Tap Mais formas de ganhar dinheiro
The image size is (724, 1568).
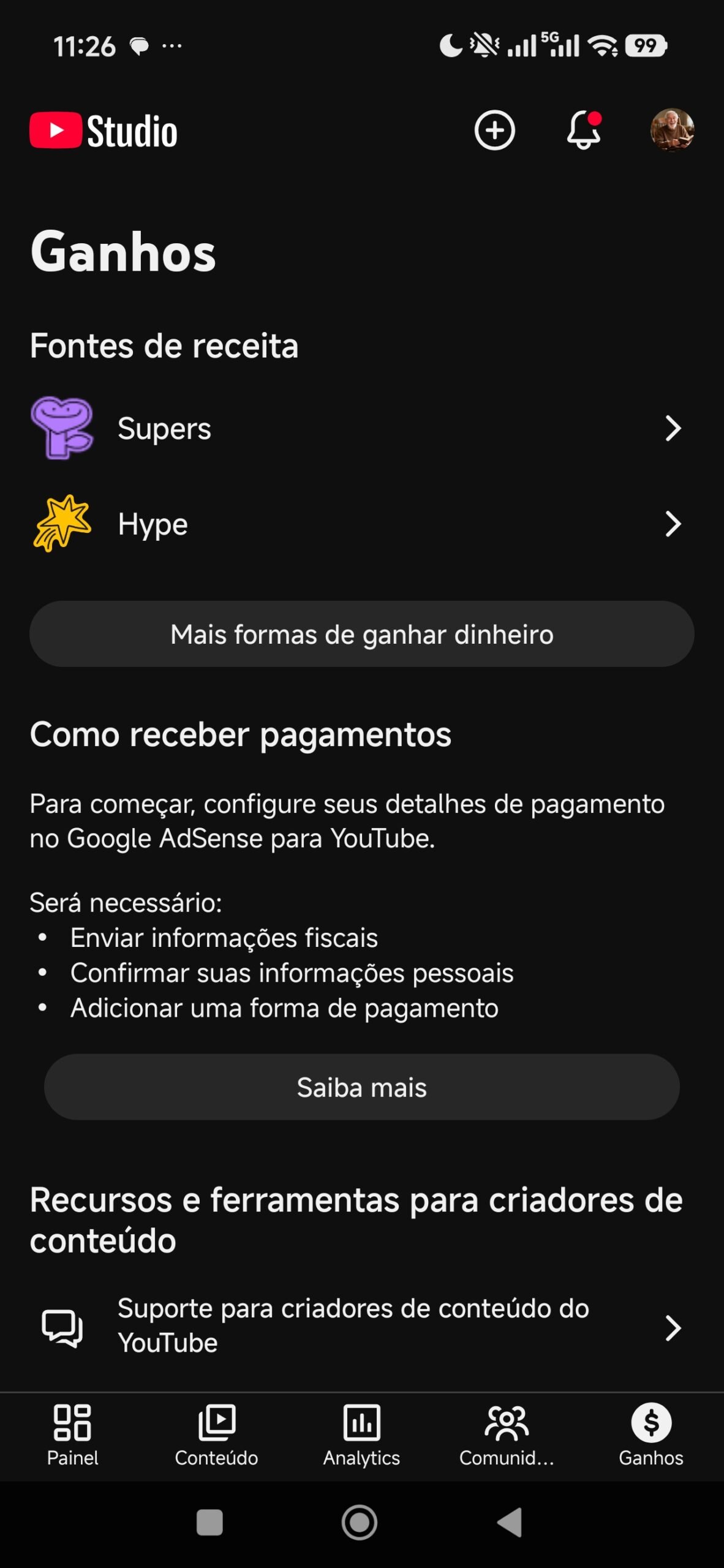coord(361,634)
